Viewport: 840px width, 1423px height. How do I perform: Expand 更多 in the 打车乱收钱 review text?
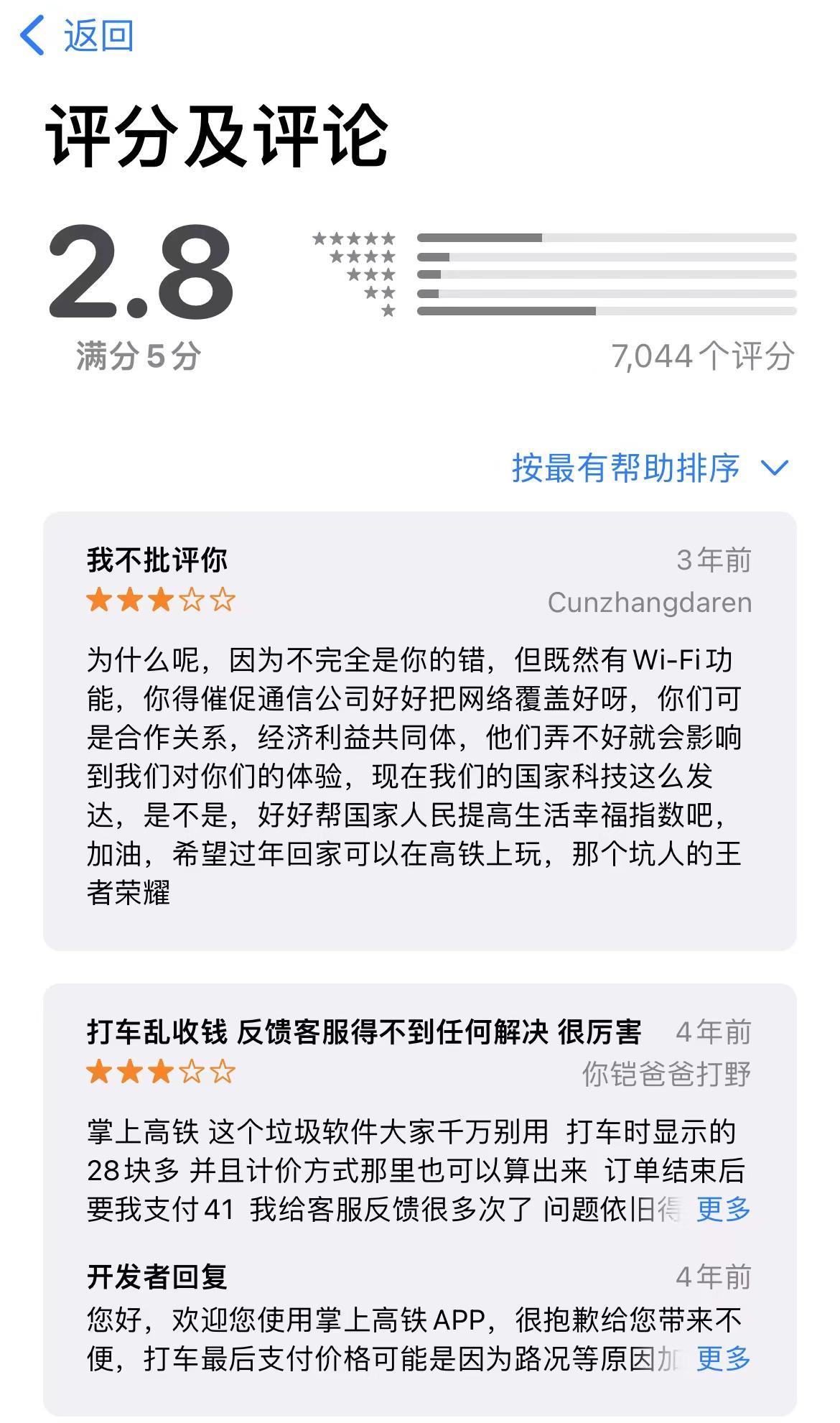(x=723, y=1209)
